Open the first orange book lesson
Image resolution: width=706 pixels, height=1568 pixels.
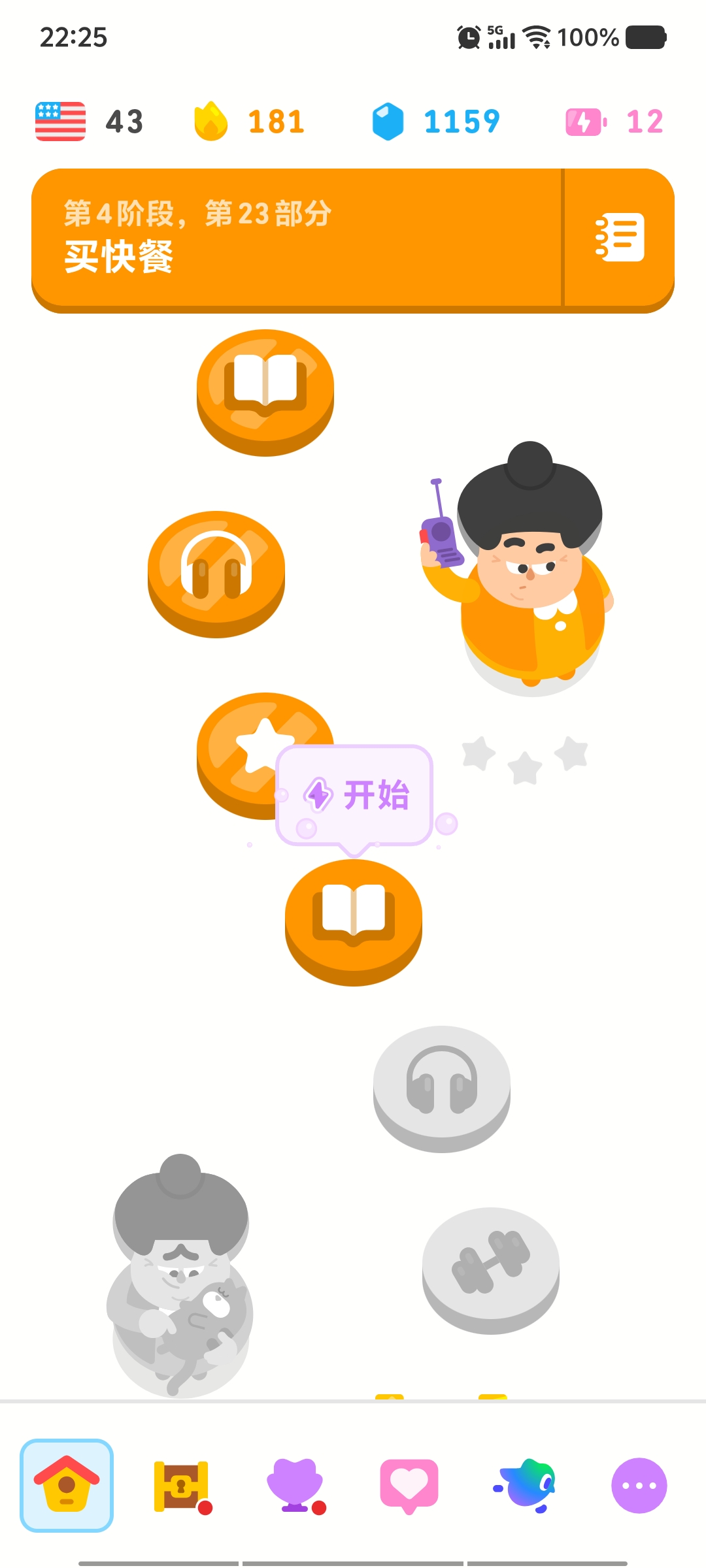[x=265, y=387]
